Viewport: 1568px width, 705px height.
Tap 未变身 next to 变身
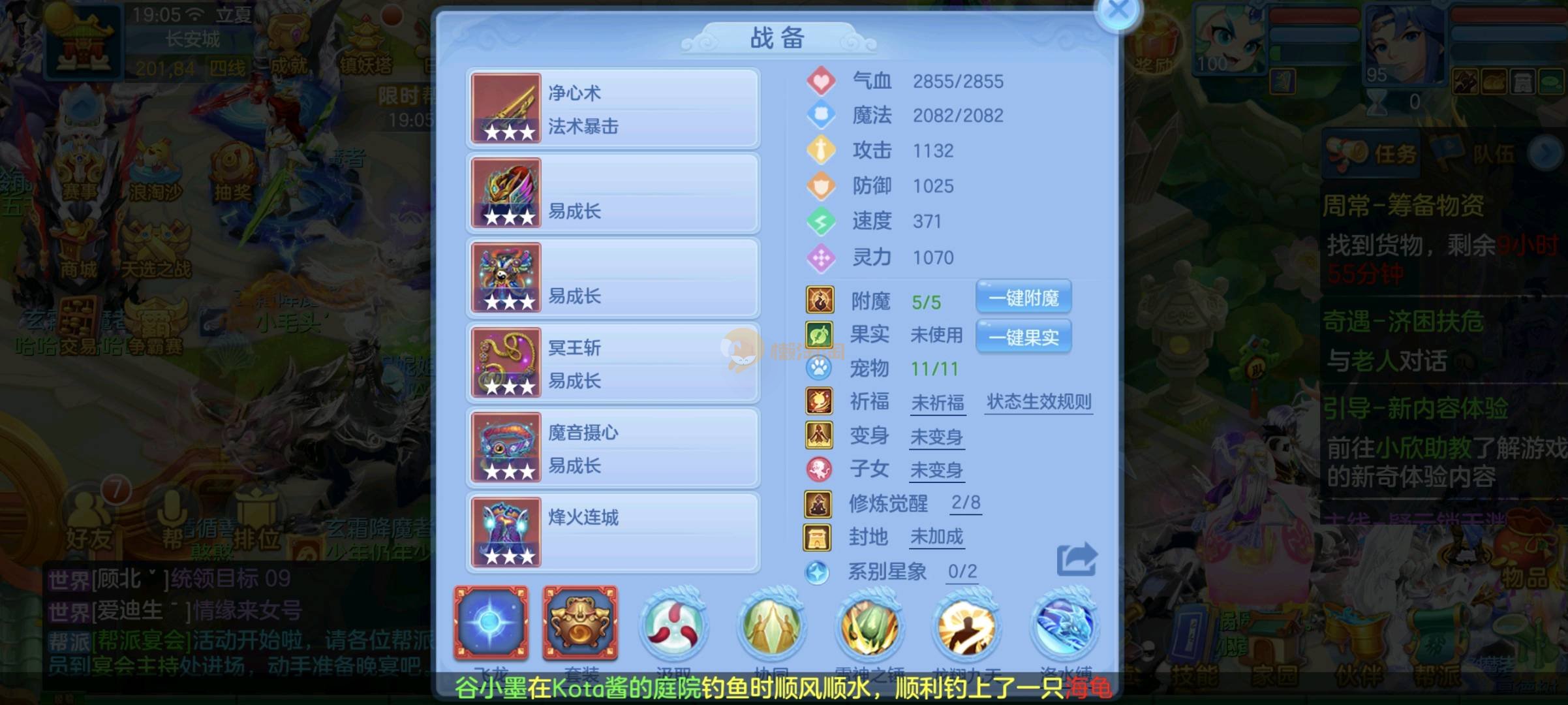(936, 437)
